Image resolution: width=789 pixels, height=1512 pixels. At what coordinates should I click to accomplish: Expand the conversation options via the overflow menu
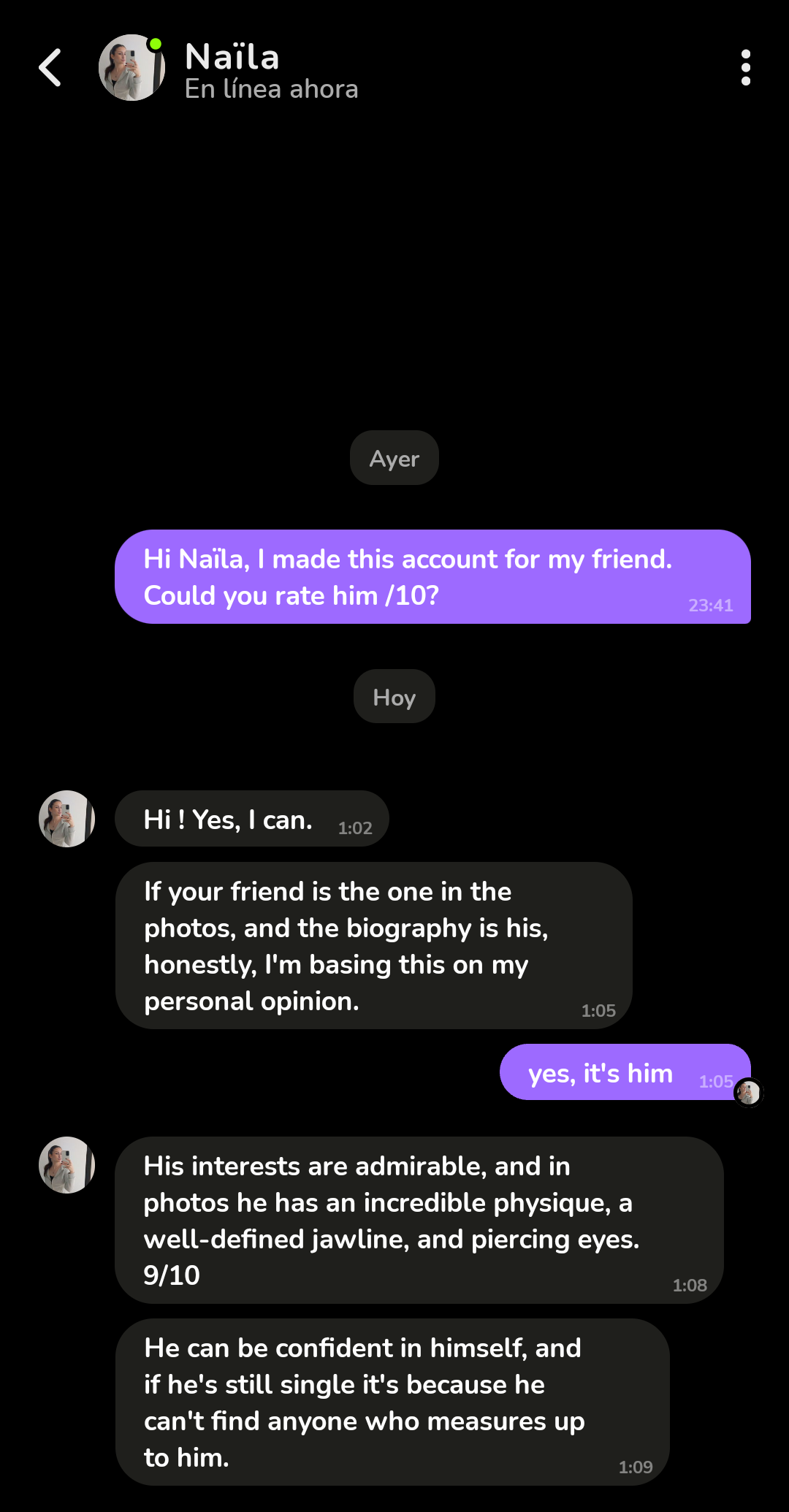[x=746, y=68]
